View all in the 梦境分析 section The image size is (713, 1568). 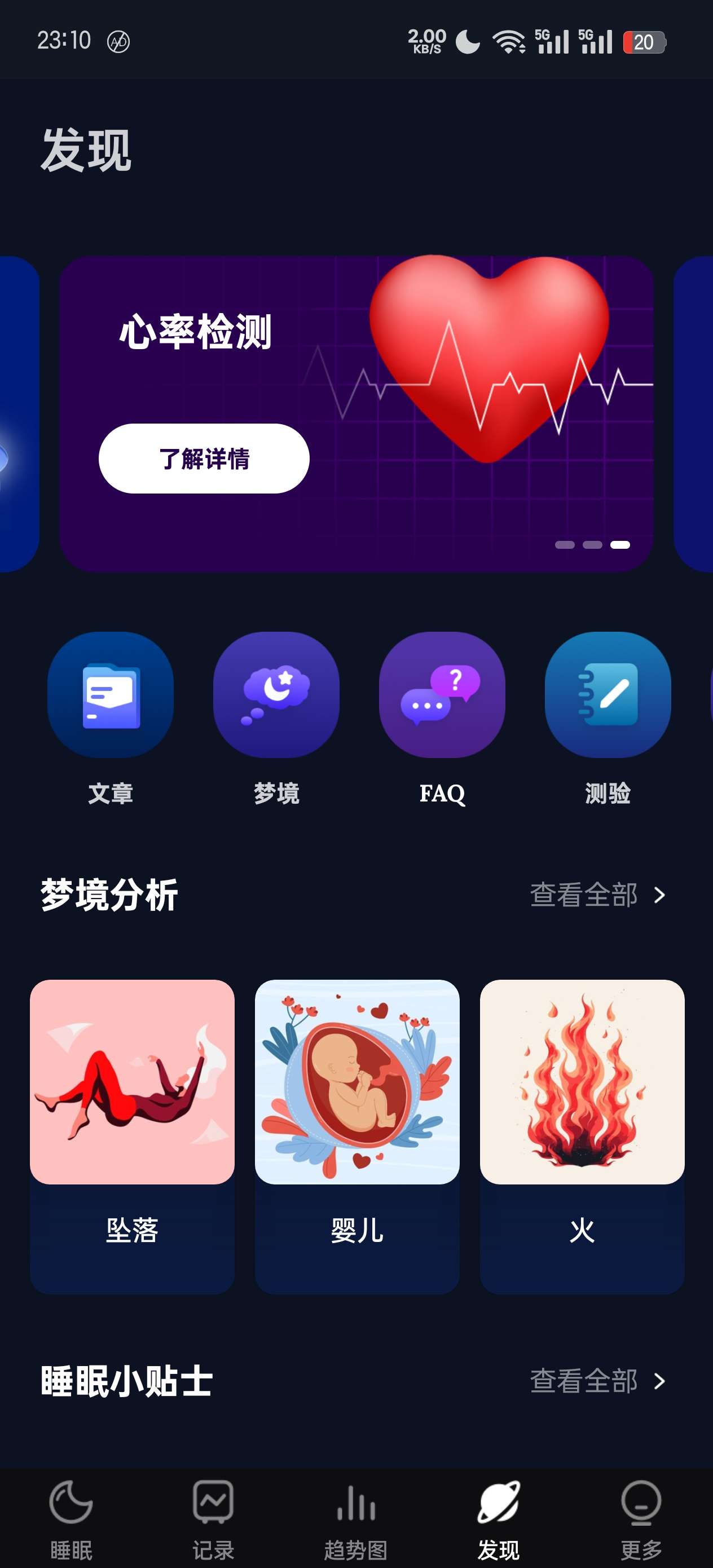(x=597, y=895)
